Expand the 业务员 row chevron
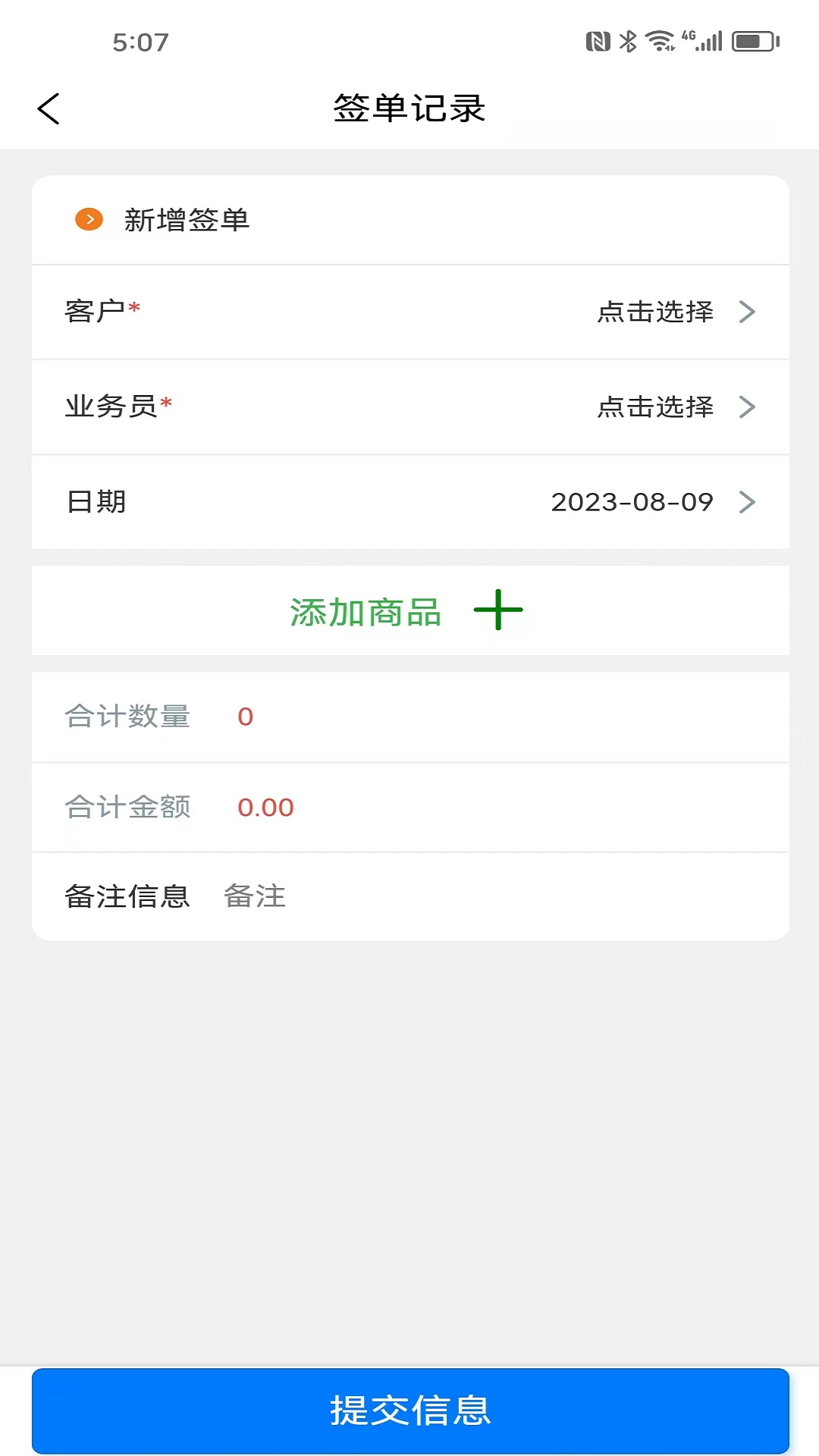819x1456 pixels. coord(748,407)
